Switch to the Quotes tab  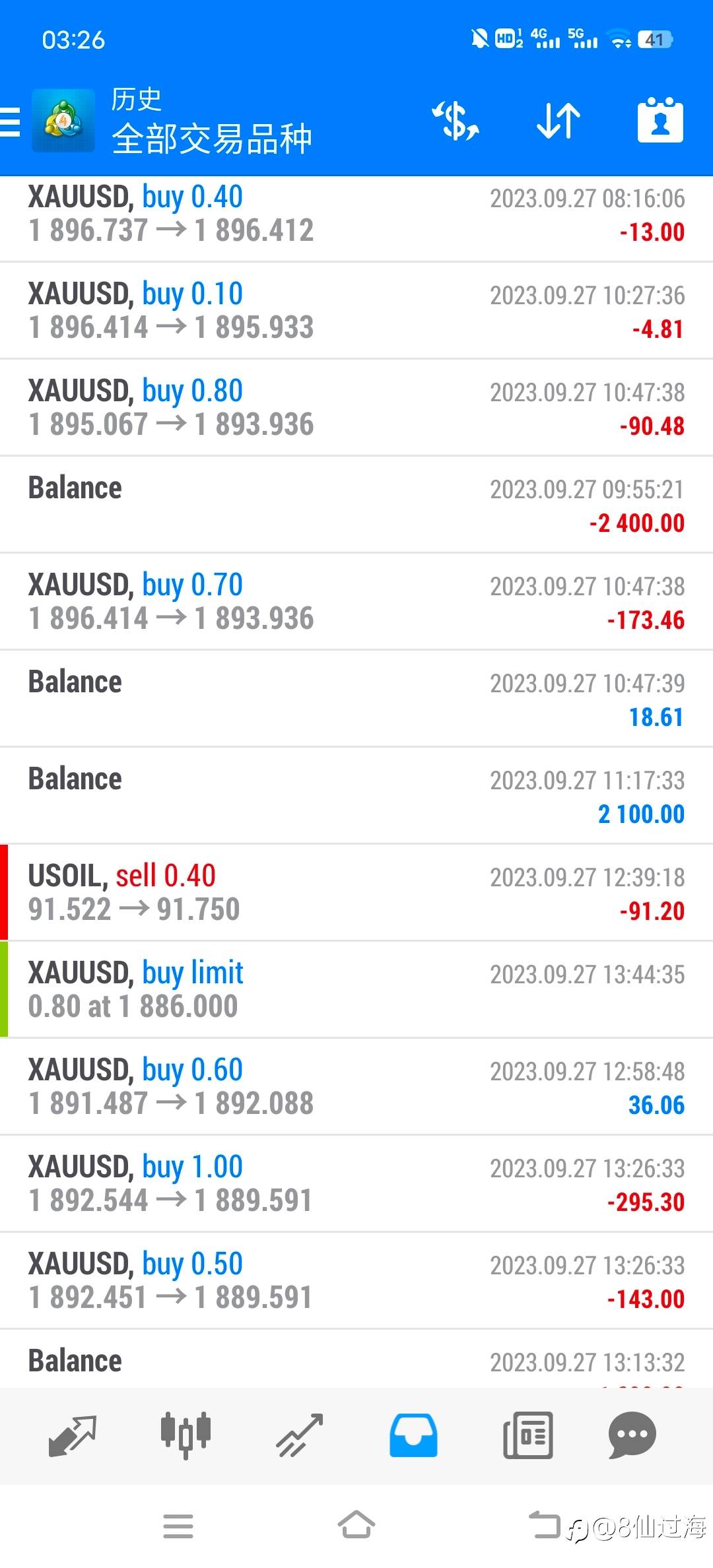[x=73, y=1435]
